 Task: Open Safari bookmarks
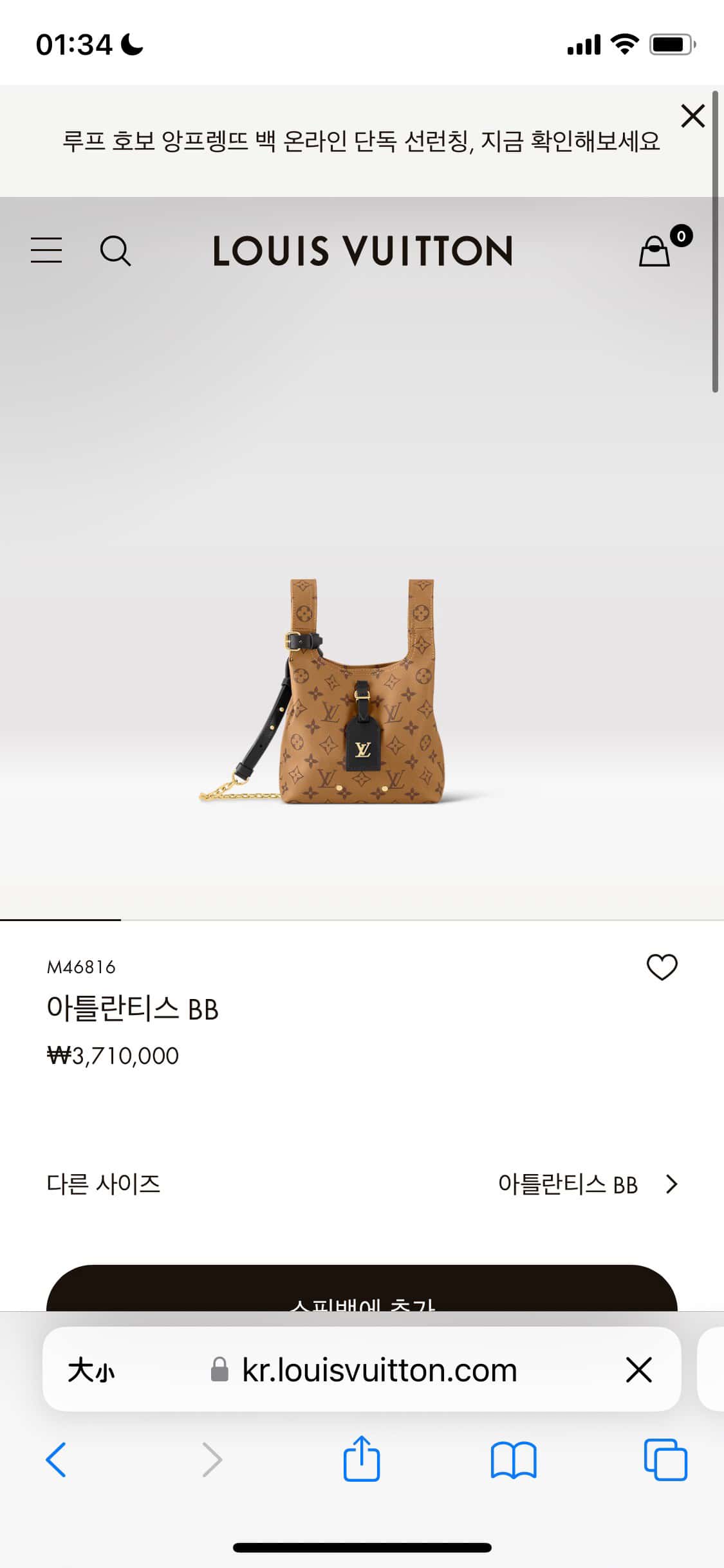click(513, 1460)
